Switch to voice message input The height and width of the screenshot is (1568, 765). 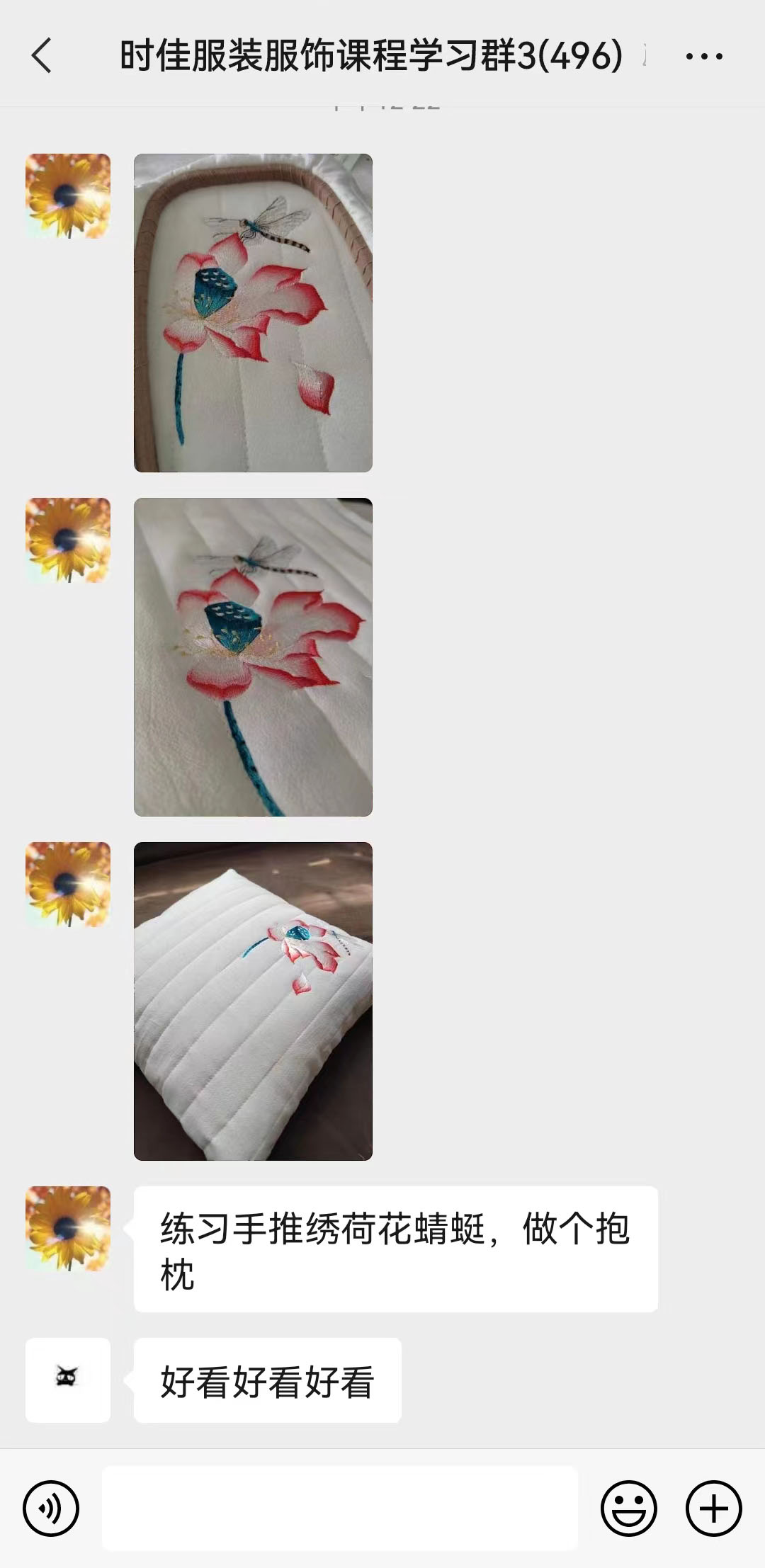[x=51, y=1509]
